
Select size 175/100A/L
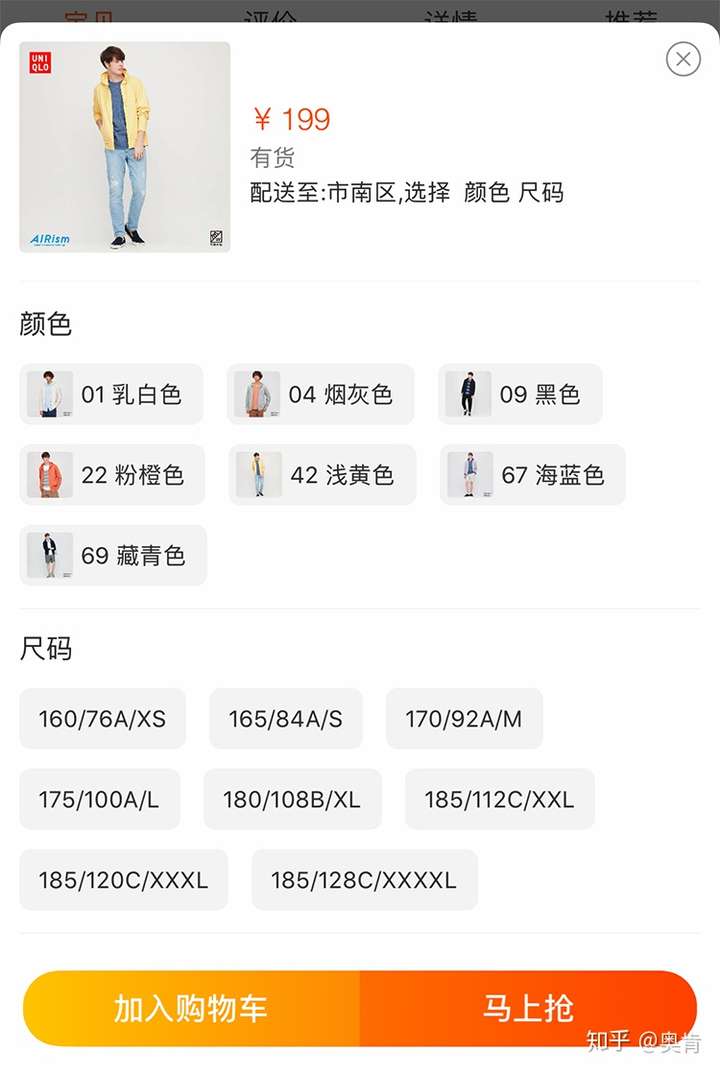coord(99,799)
